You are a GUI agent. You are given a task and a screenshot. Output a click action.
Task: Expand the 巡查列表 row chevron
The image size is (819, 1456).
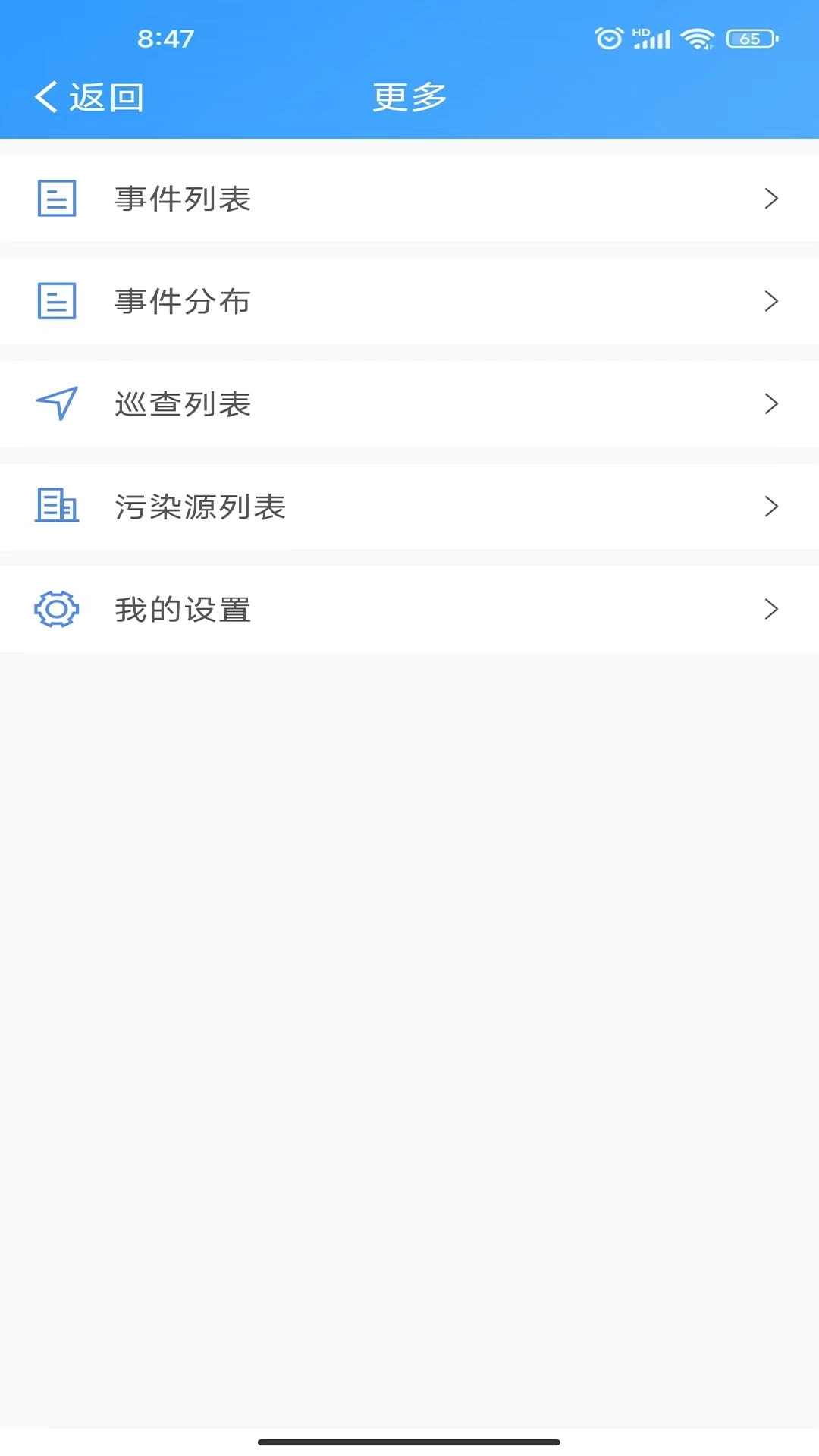(x=772, y=403)
